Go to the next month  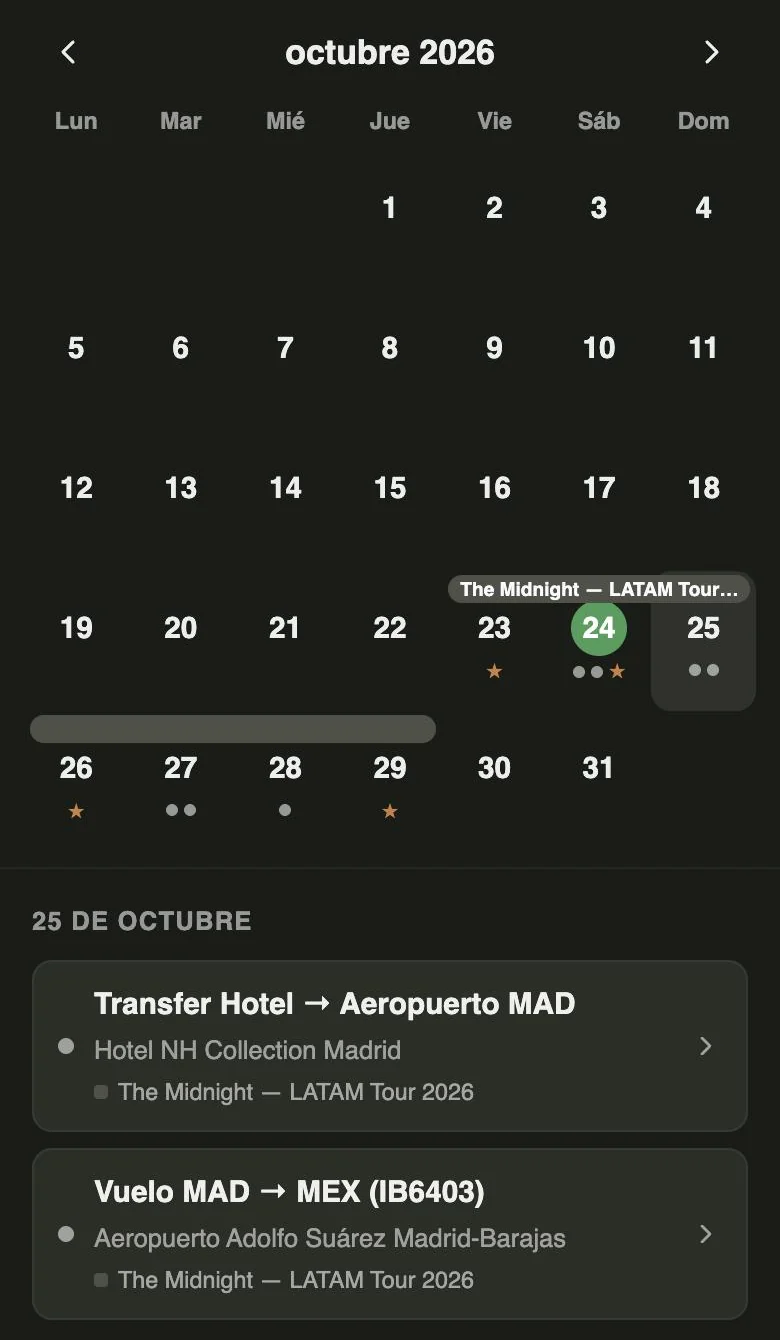[x=711, y=52]
